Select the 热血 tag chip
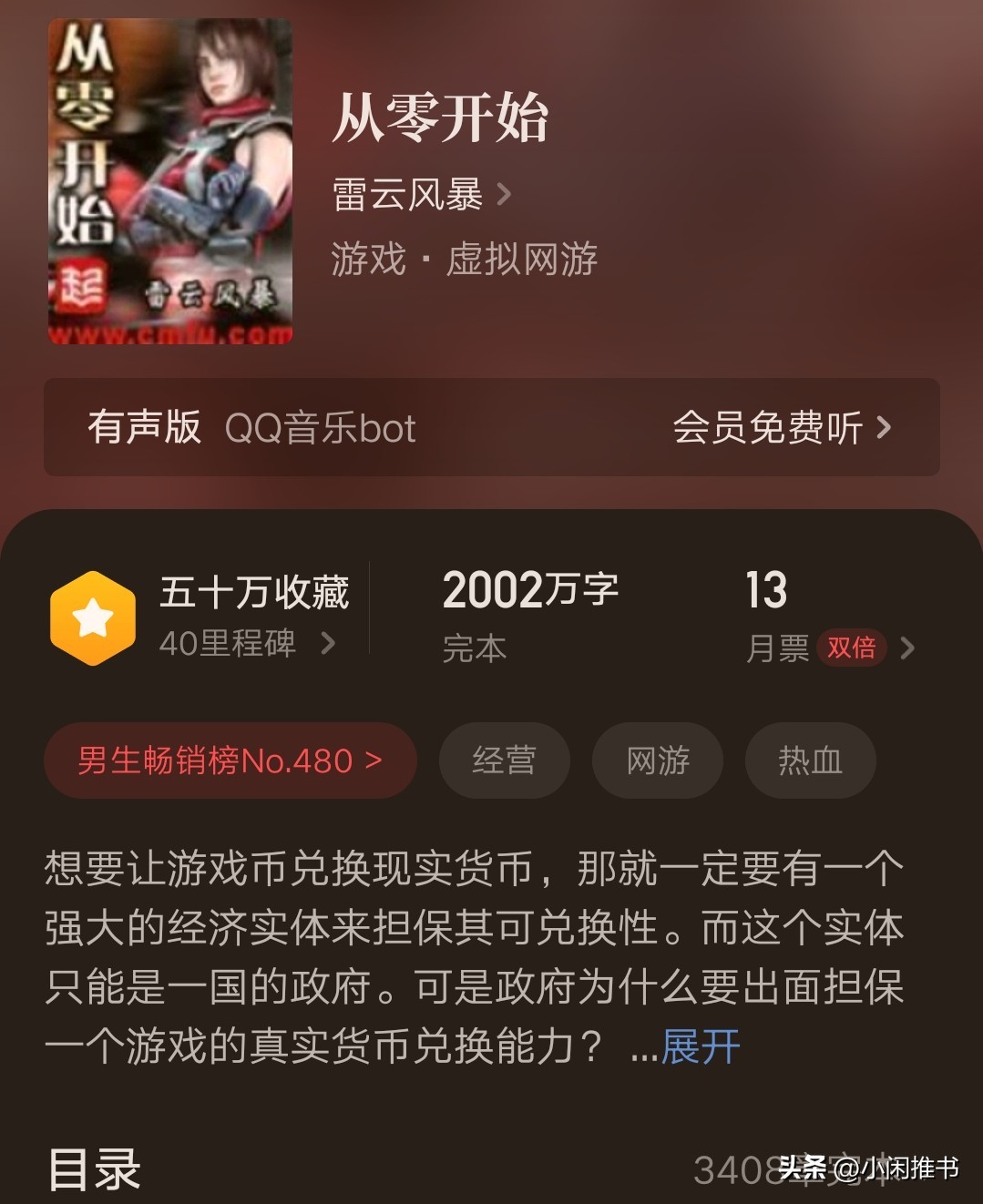983x1204 pixels. [x=810, y=760]
